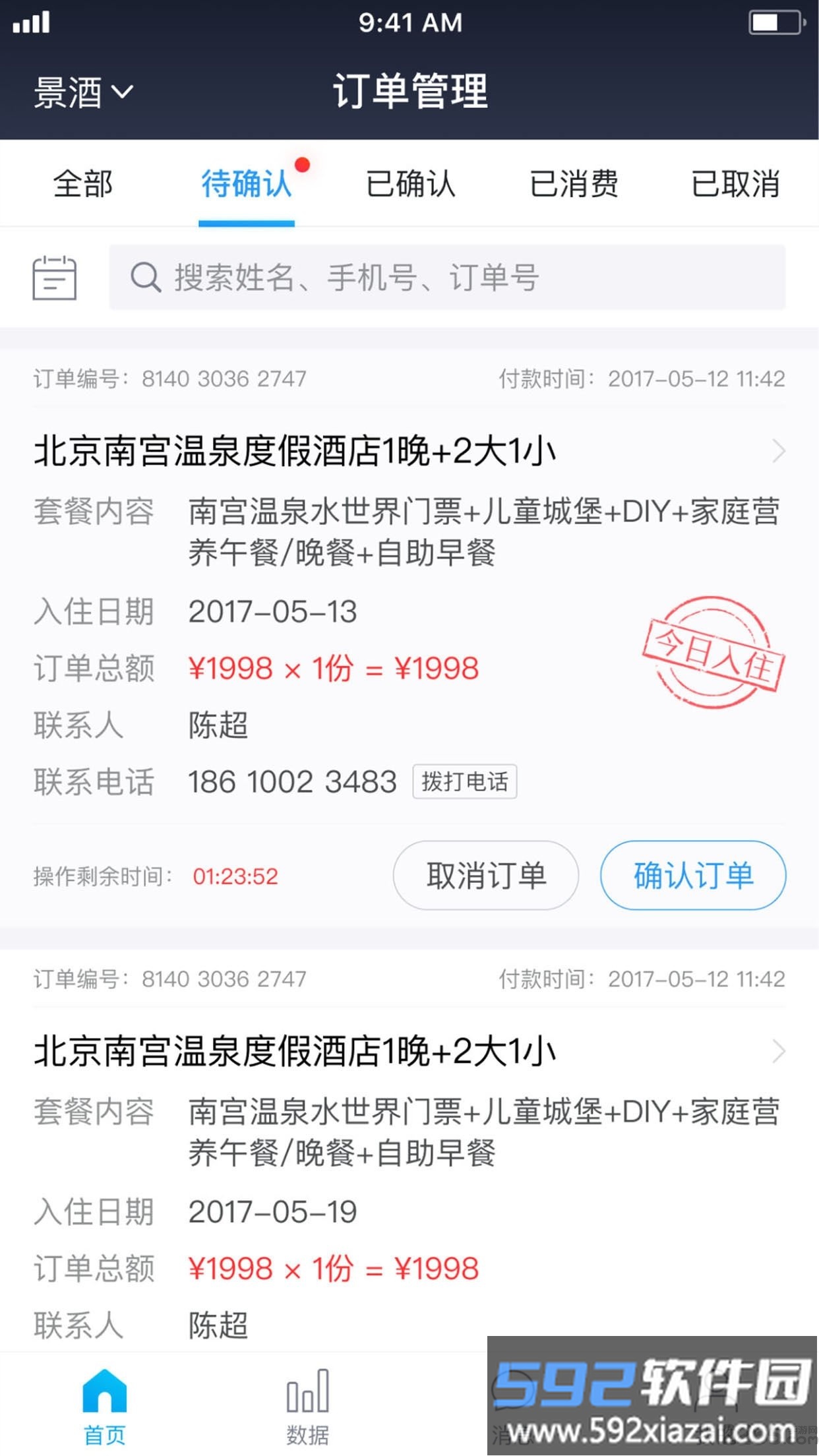819x1456 pixels.
Task: Go to the 首页 bottom tab
Action: coord(104,1406)
